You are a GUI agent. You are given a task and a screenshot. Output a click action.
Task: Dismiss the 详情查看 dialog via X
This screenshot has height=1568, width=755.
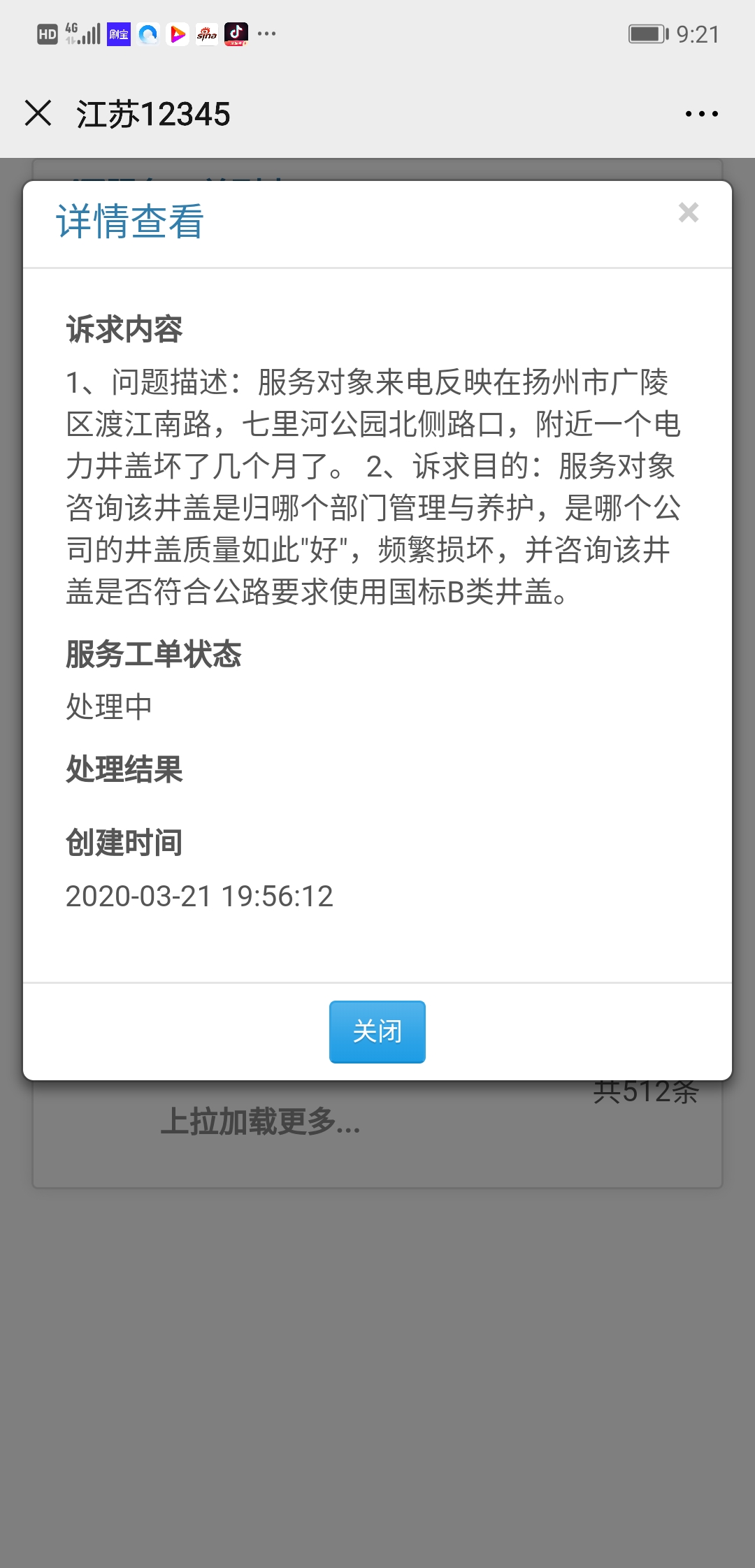point(688,212)
